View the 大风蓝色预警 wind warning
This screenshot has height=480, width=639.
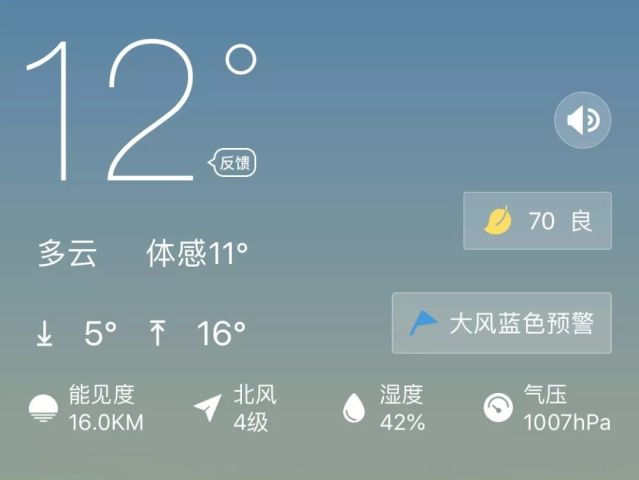pyautogui.click(x=501, y=323)
